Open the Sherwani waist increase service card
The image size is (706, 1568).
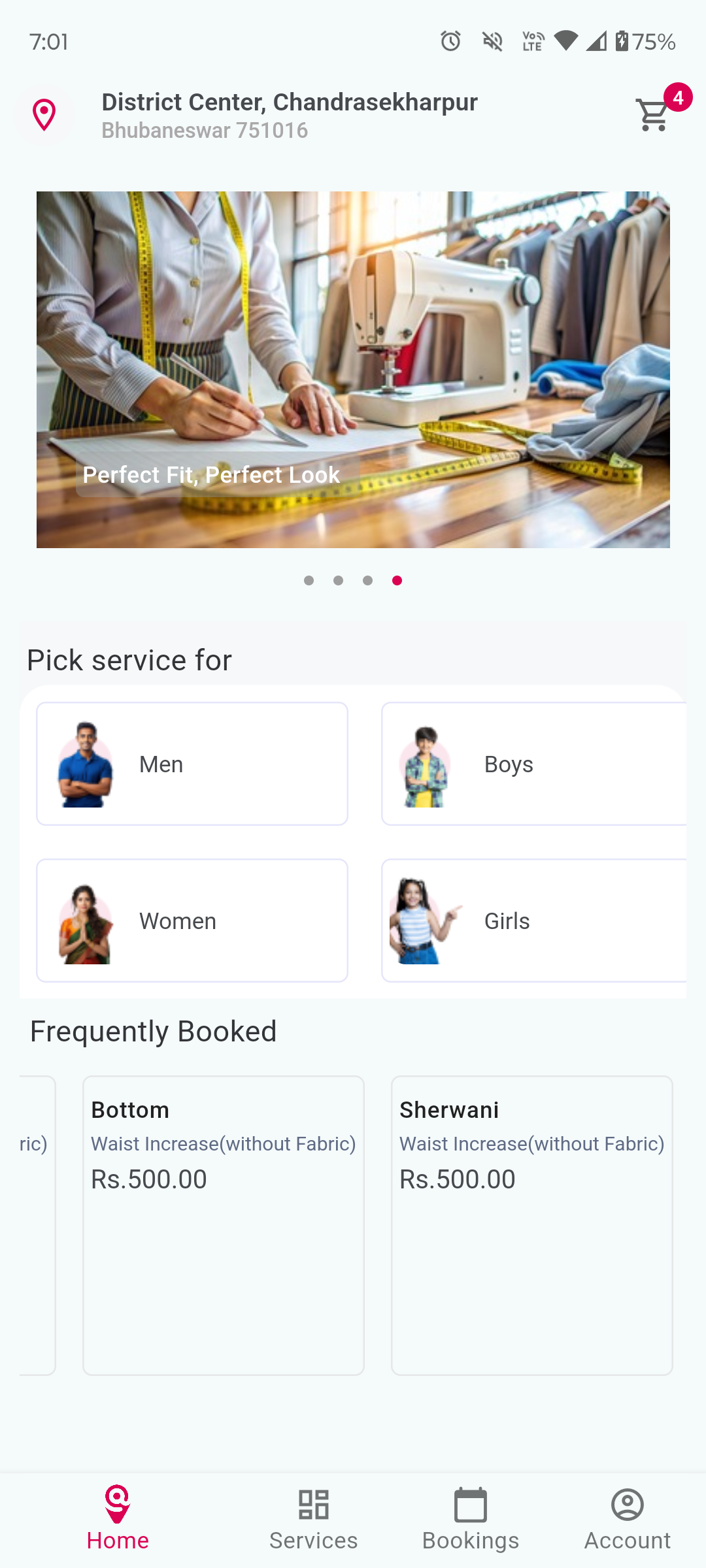531,1225
